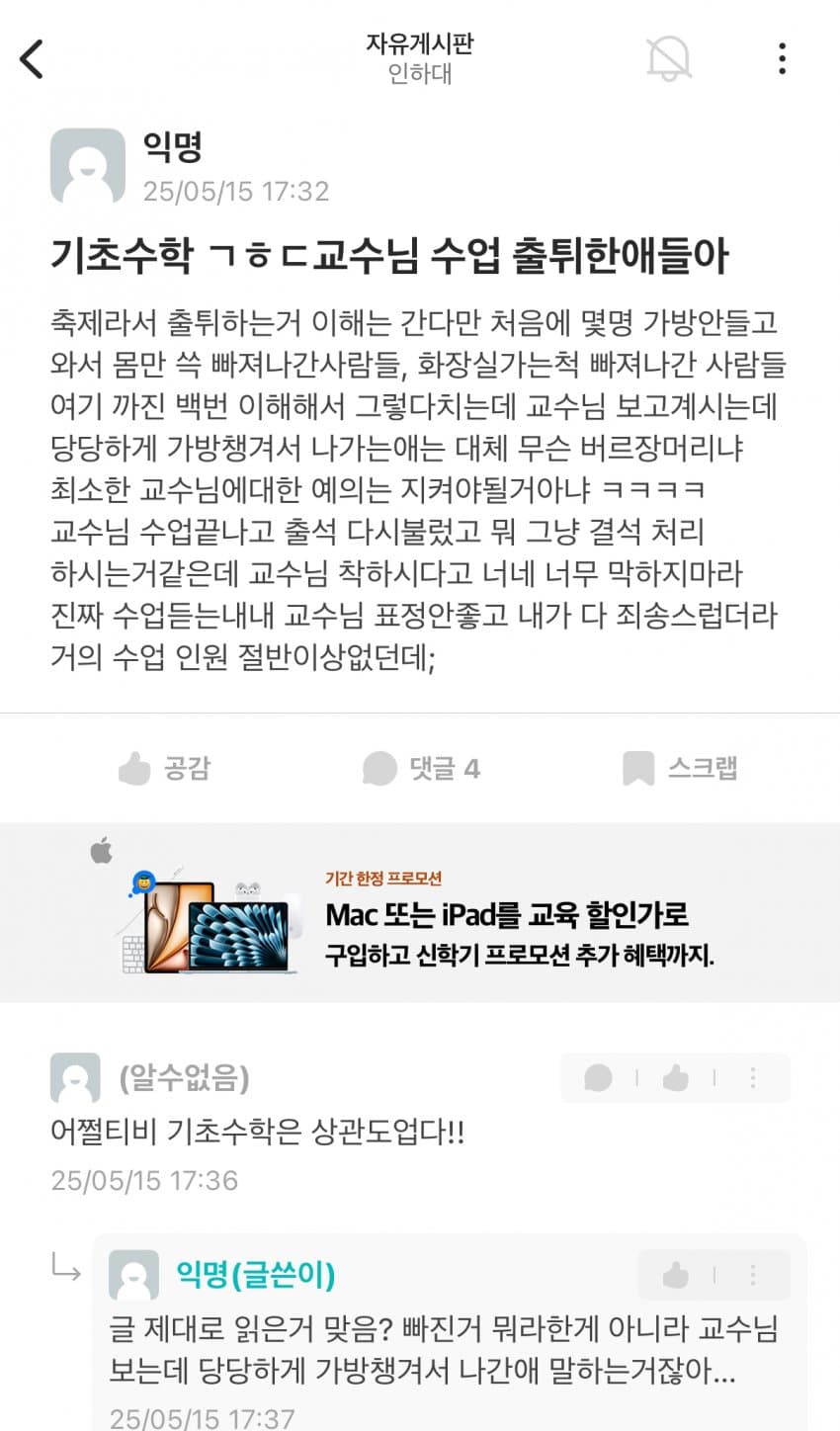The width and height of the screenshot is (840, 1431).
Task: Go back using the top arrow
Action: pyautogui.click(x=33, y=59)
